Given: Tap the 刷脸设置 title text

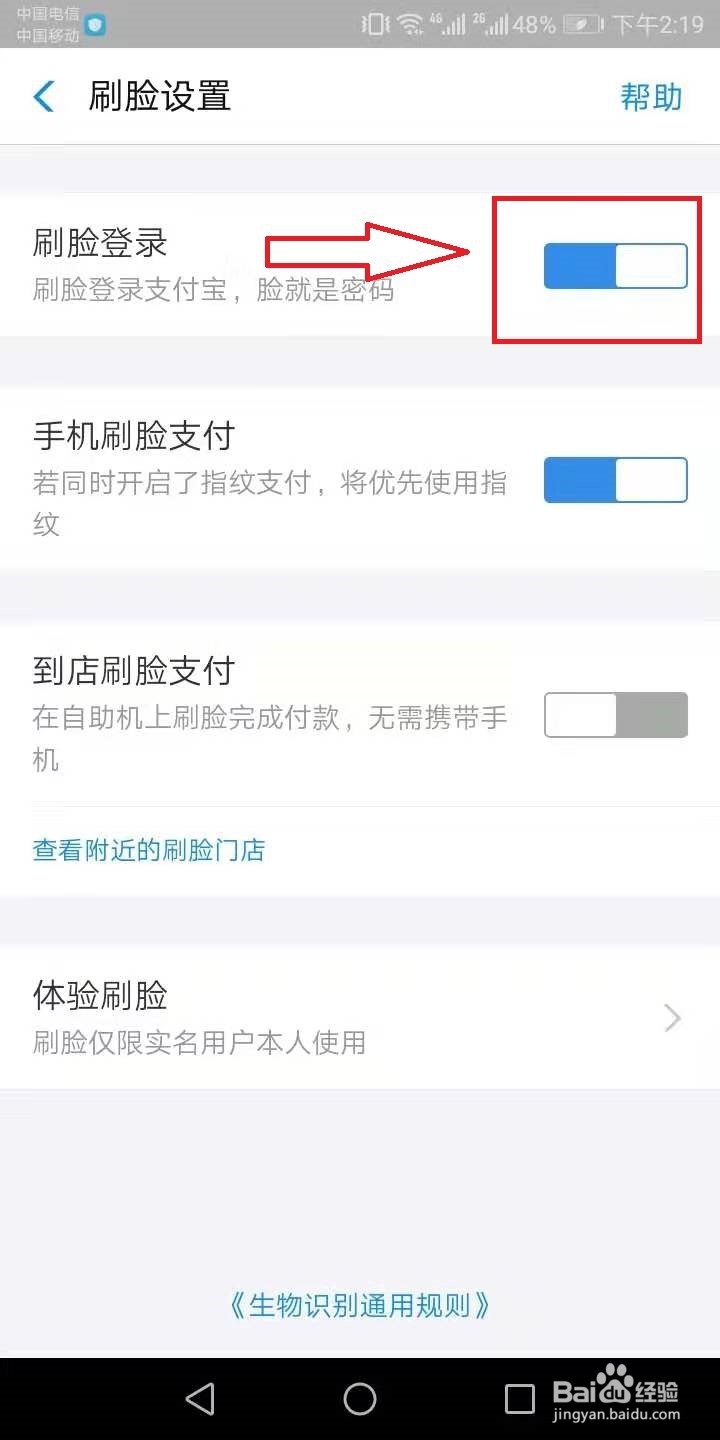Looking at the screenshot, I should 160,97.
